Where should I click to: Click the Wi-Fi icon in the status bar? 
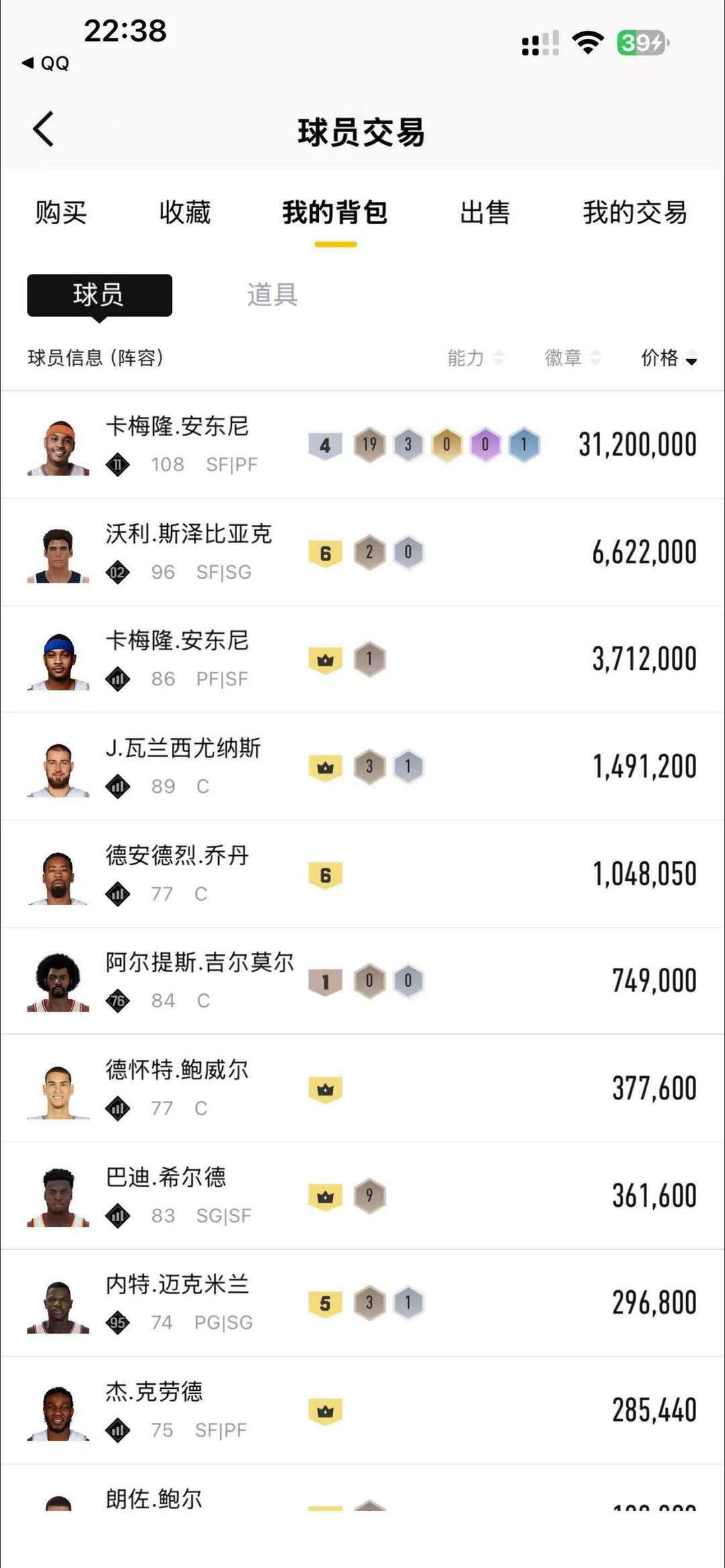[x=586, y=42]
